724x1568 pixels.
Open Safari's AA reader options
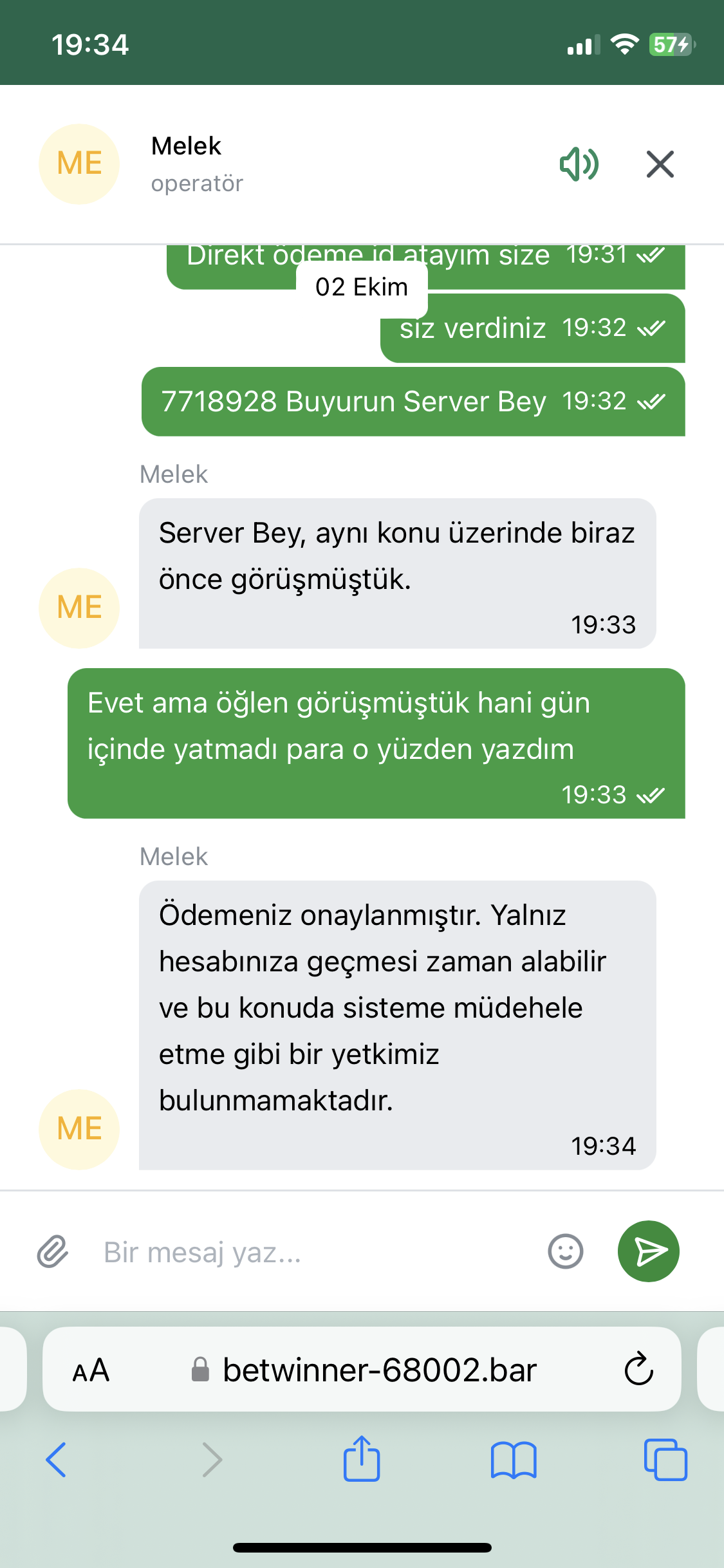coord(91,1370)
